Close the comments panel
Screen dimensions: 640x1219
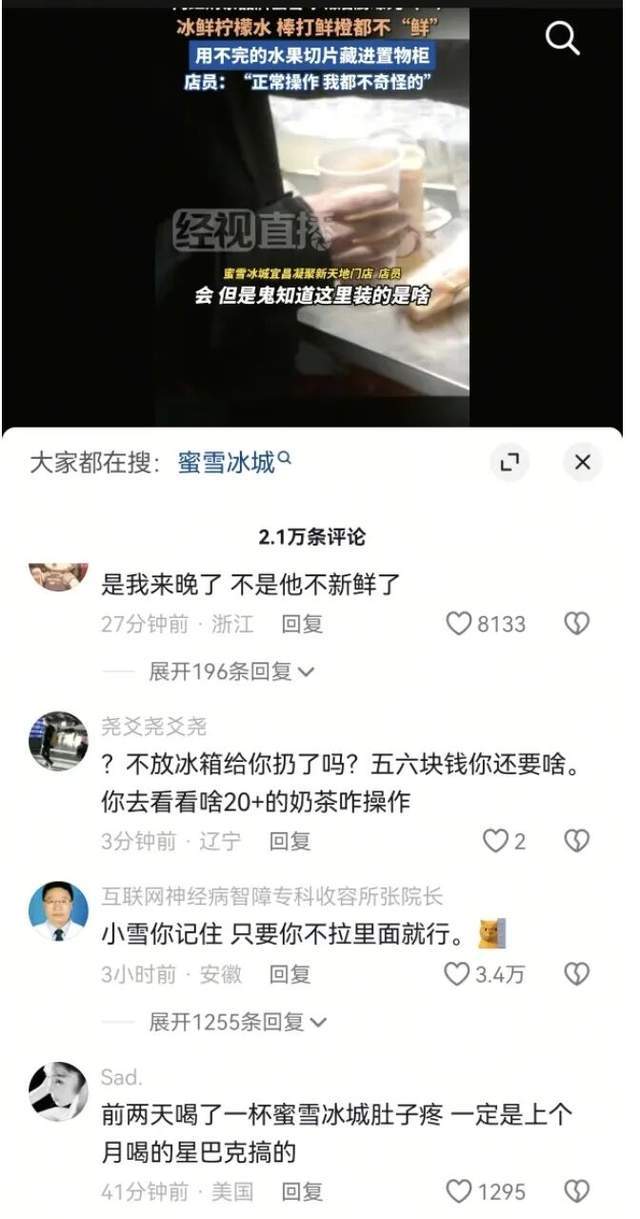(x=583, y=462)
